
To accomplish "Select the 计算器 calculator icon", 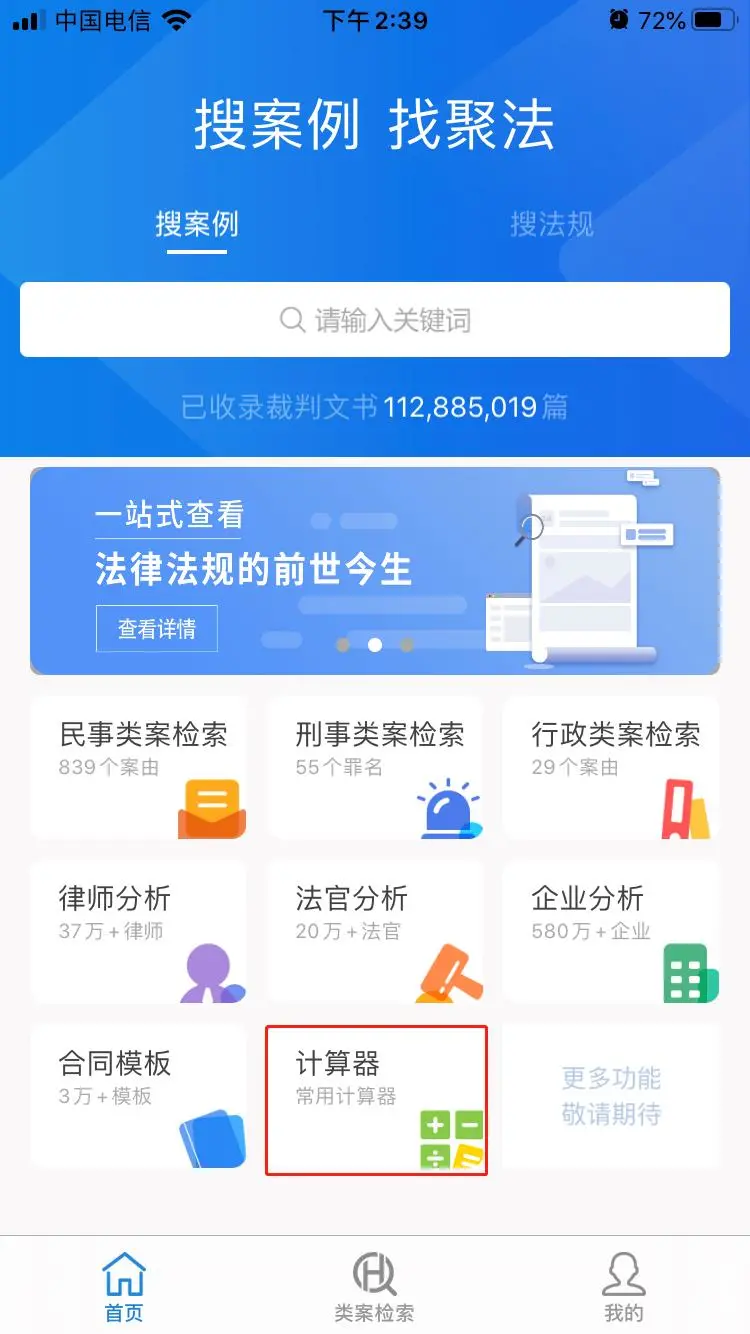I will click(x=451, y=1135).
